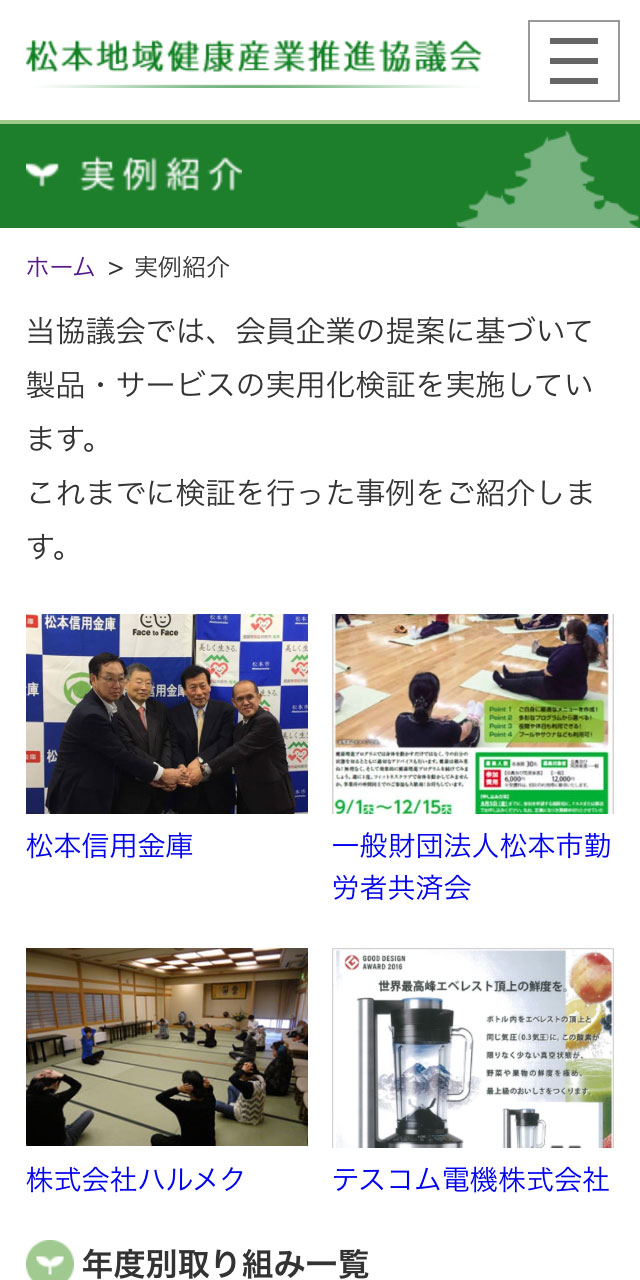
Task: Open the 一般財団法人松本市勤労者共済会 image tile
Action: click(x=472, y=713)
